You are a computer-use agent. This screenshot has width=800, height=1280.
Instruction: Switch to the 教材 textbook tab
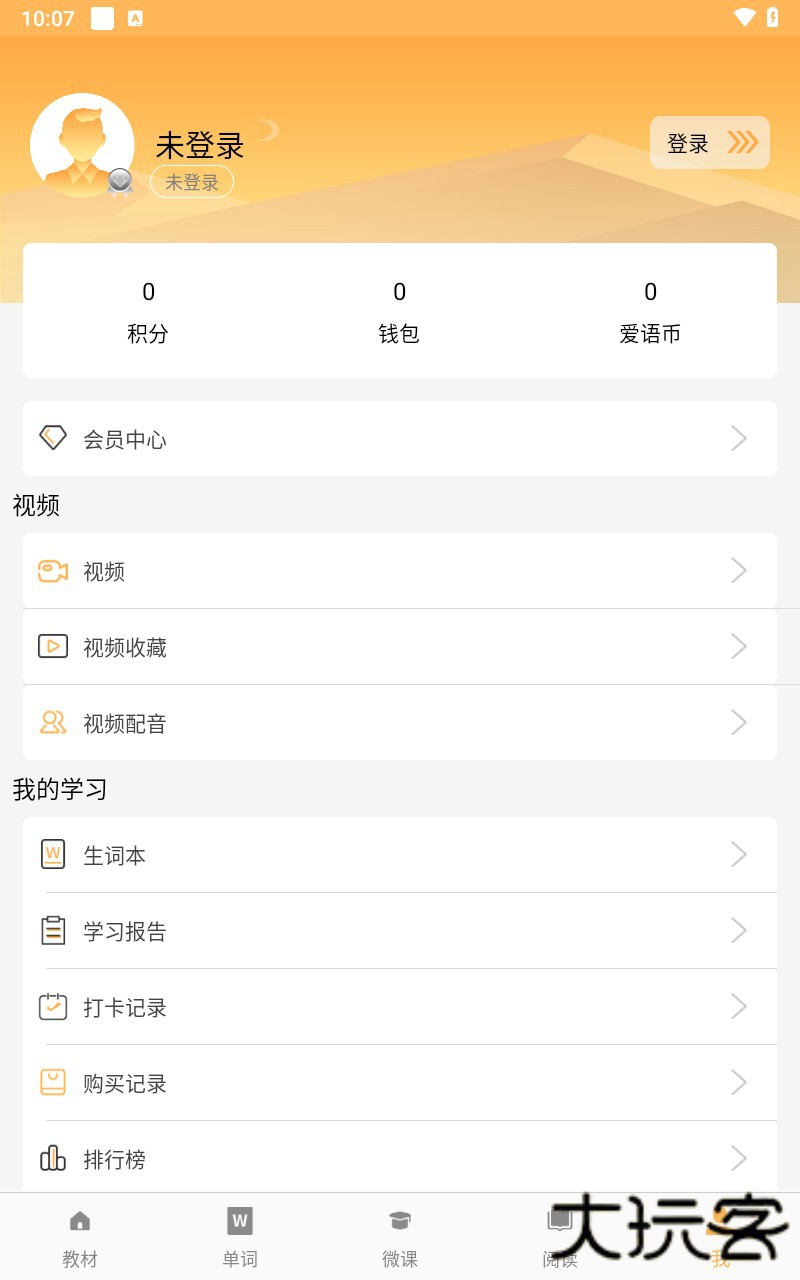point(80,1237)
